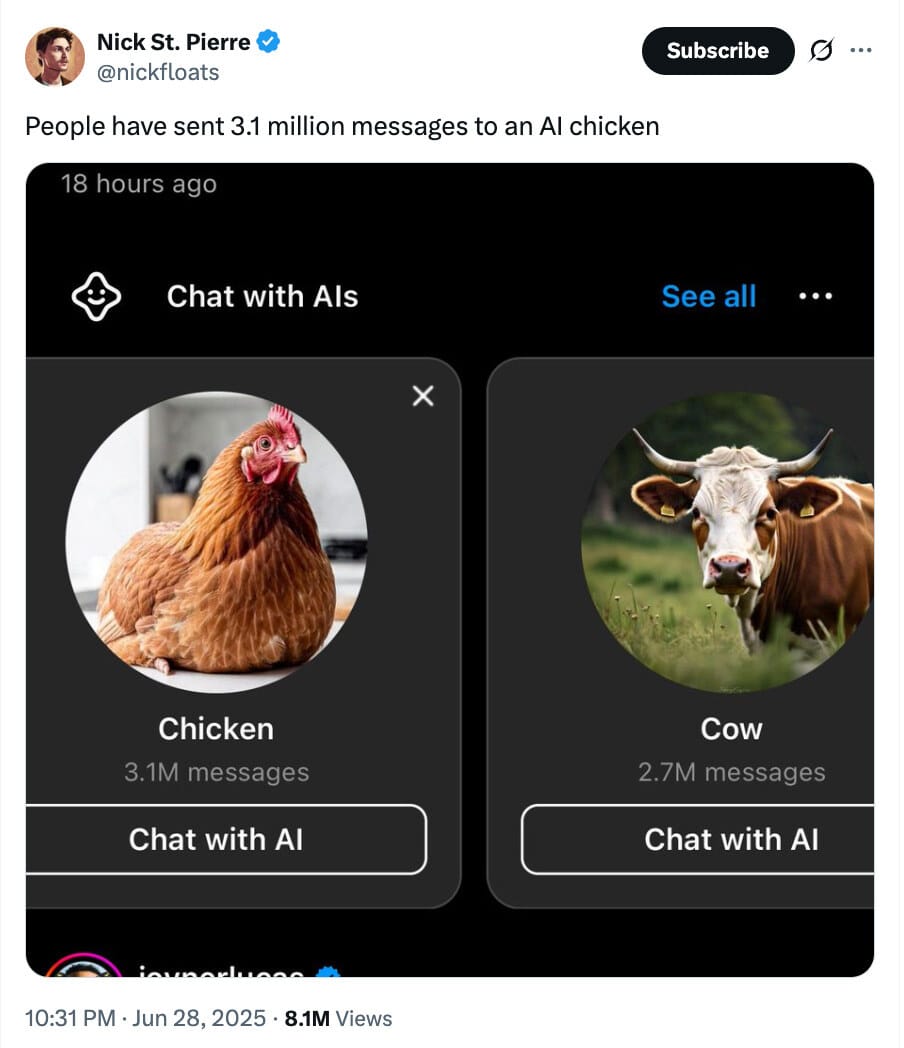Viewport: 904px width, 1048px height.
Task: Subscribe to Nick St. Pierre
Action: pyautogui.click(x=717, y=51)
